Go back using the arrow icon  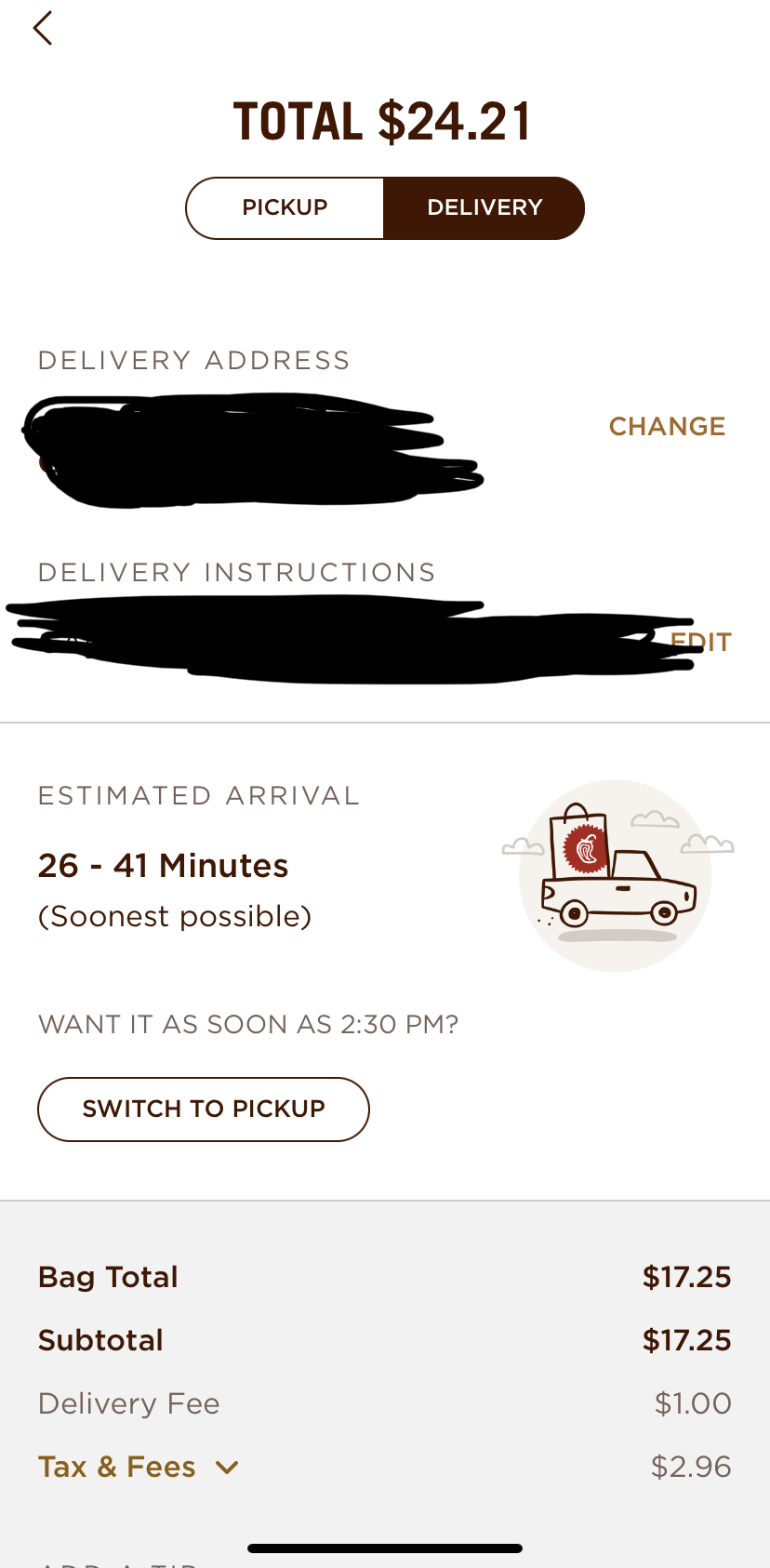pyautogui.click(x=43, y=29)
